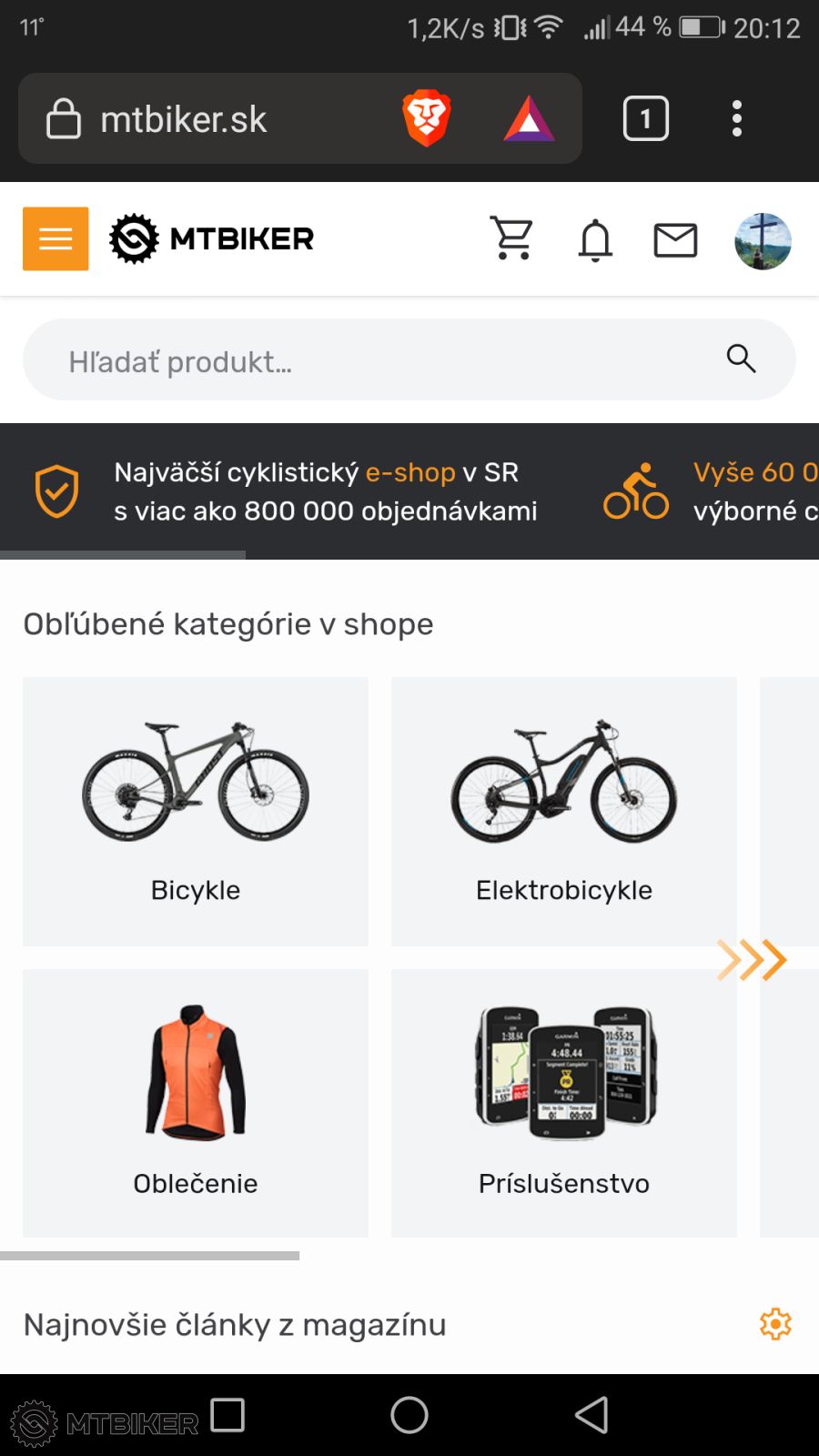Open the Brave shields lion icon
Viewport: 819px width, 1456px height.
point(427,118)
